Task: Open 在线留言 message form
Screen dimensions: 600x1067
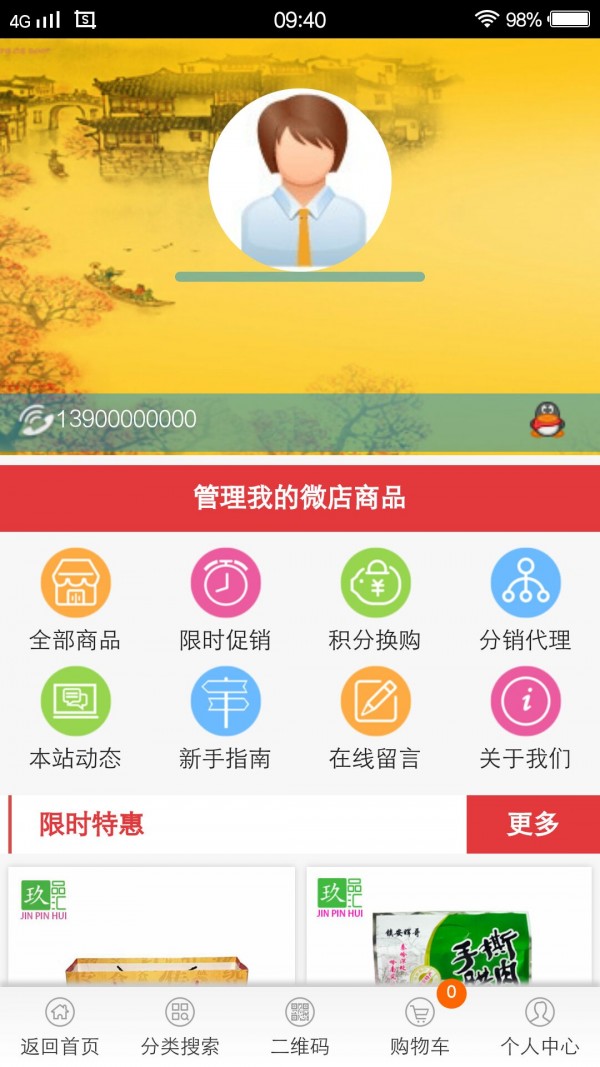Action: click(x=375, y=718)
